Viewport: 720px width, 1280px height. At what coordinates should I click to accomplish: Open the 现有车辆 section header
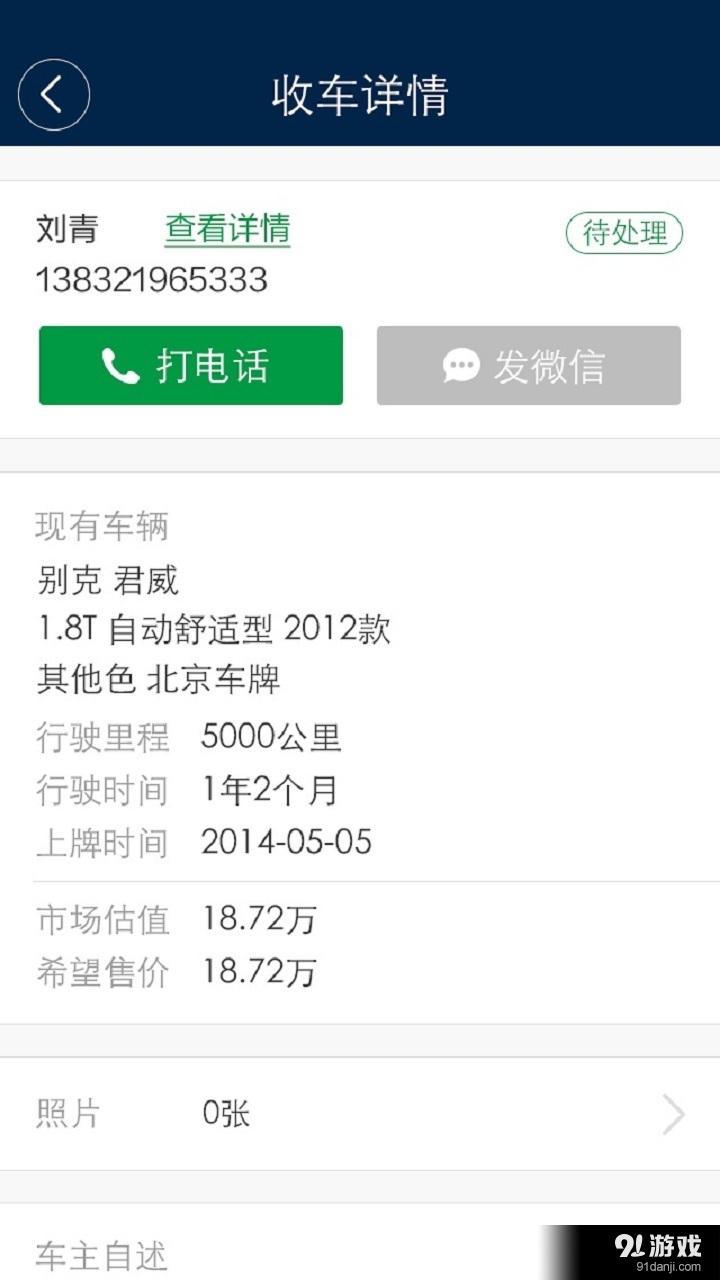coord(100,527)
